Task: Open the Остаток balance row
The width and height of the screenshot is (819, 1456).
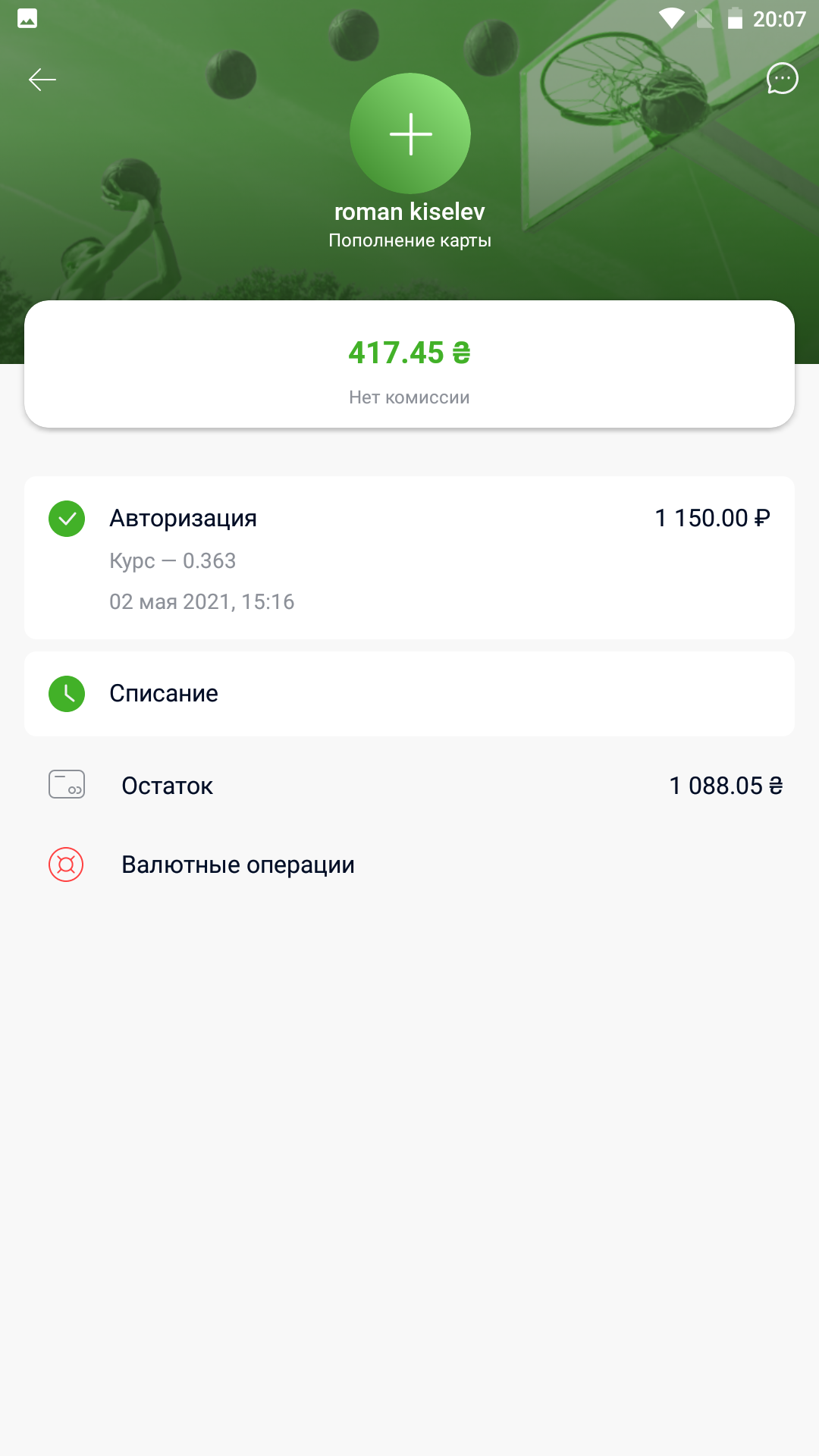Action: coord(409,786)
